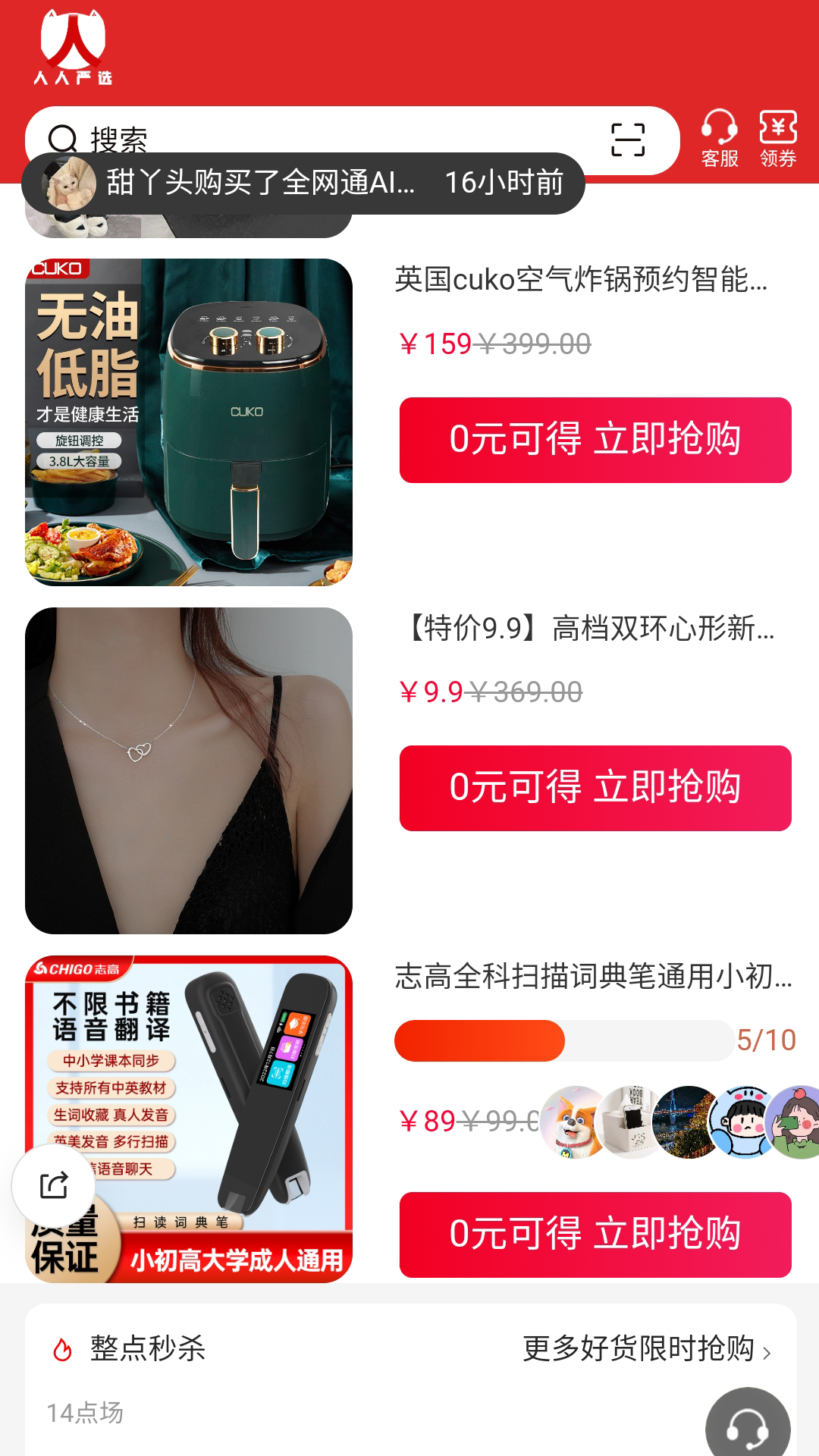Screen dimensions: 819x1456
Task: Click 立即抢购 for the heart necklace
Action: coord(595,787)
